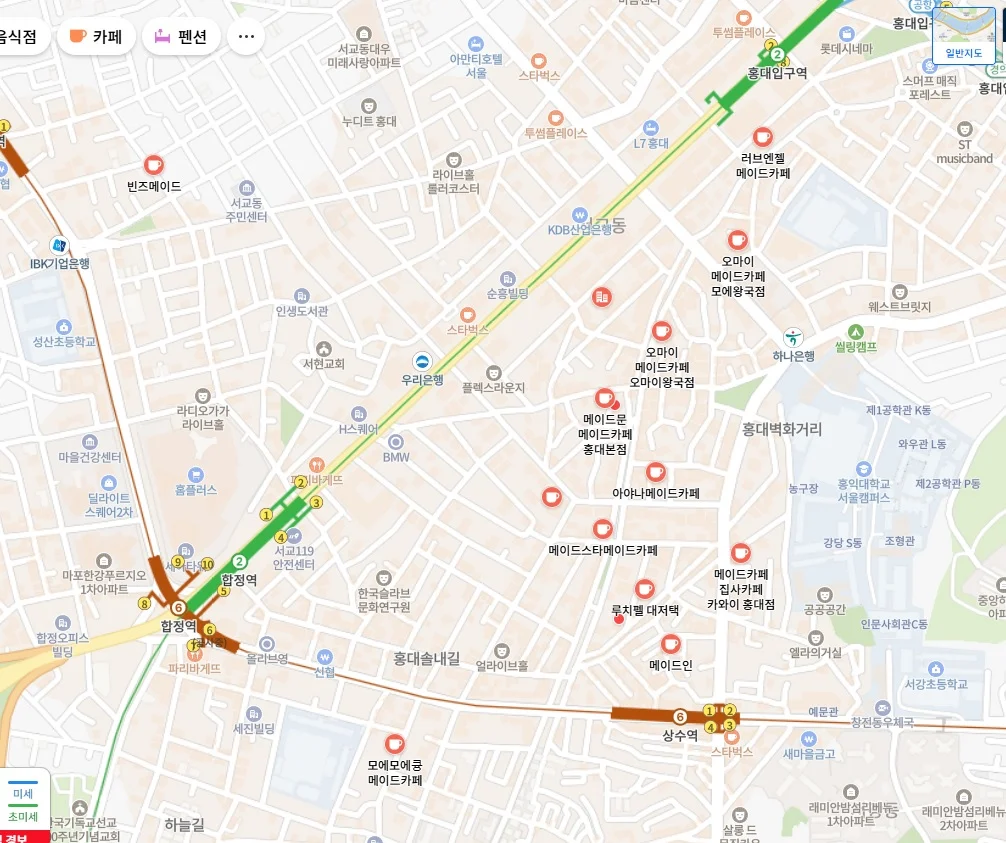Open the more categories ellipsis button

click(x=246, y=37)
